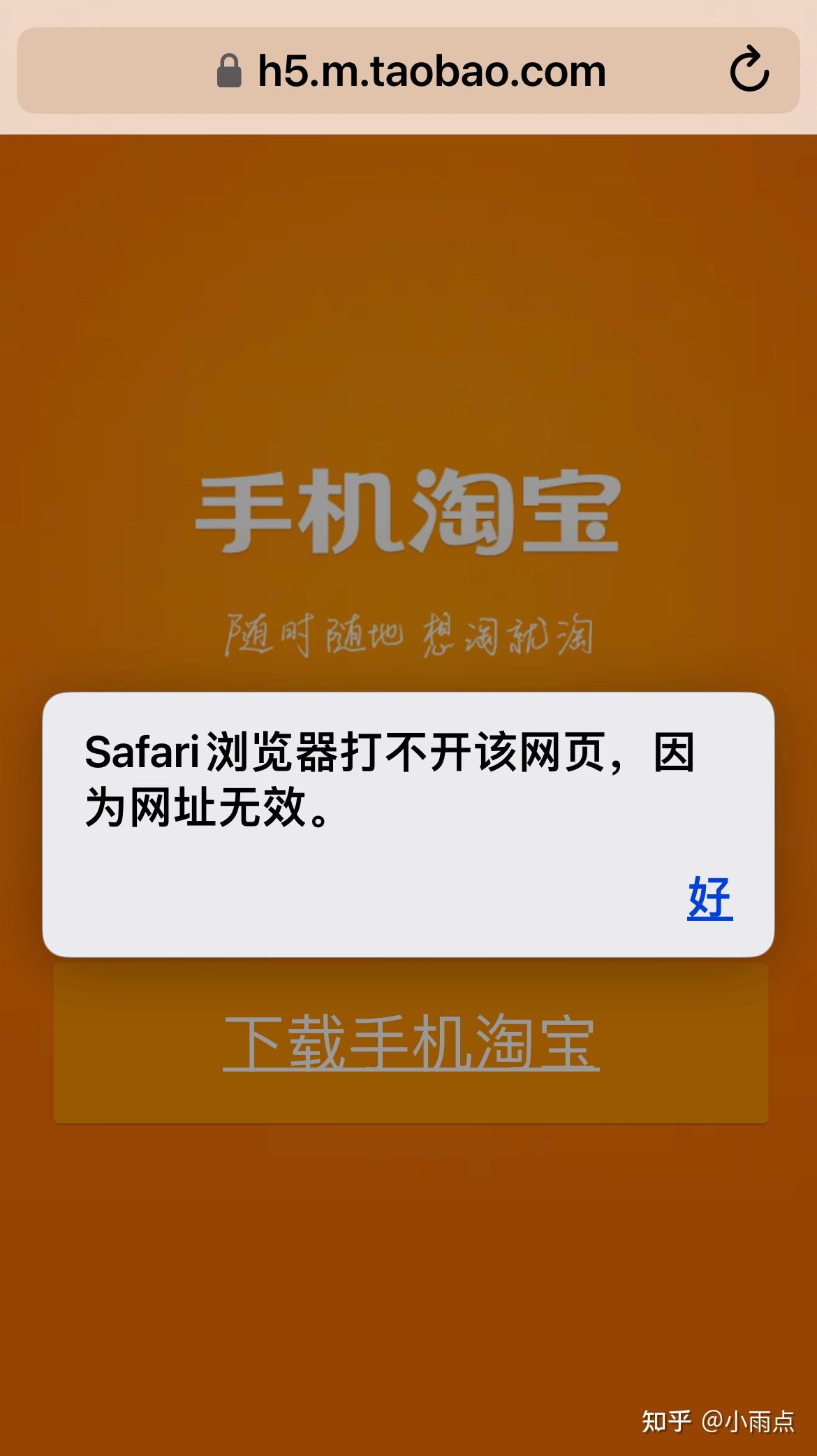Image resolution: width=817 pixels, height=1456 pixels.
Task: Tap the h5.m.taobao.com address bar
Action: click(x=408, y=71)
